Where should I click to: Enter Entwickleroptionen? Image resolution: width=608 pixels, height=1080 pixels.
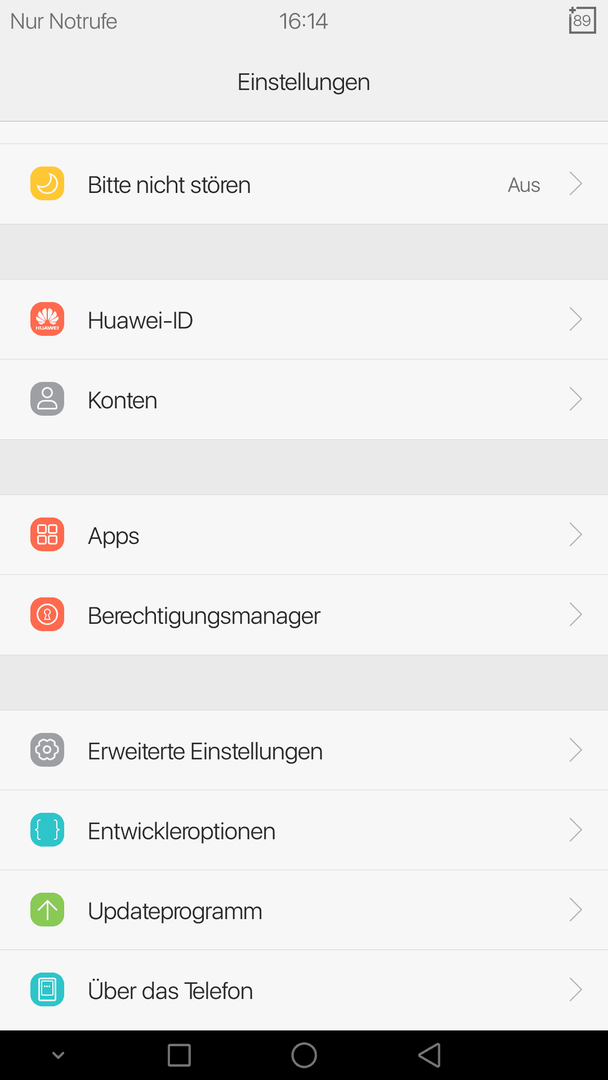pos(304,831)
